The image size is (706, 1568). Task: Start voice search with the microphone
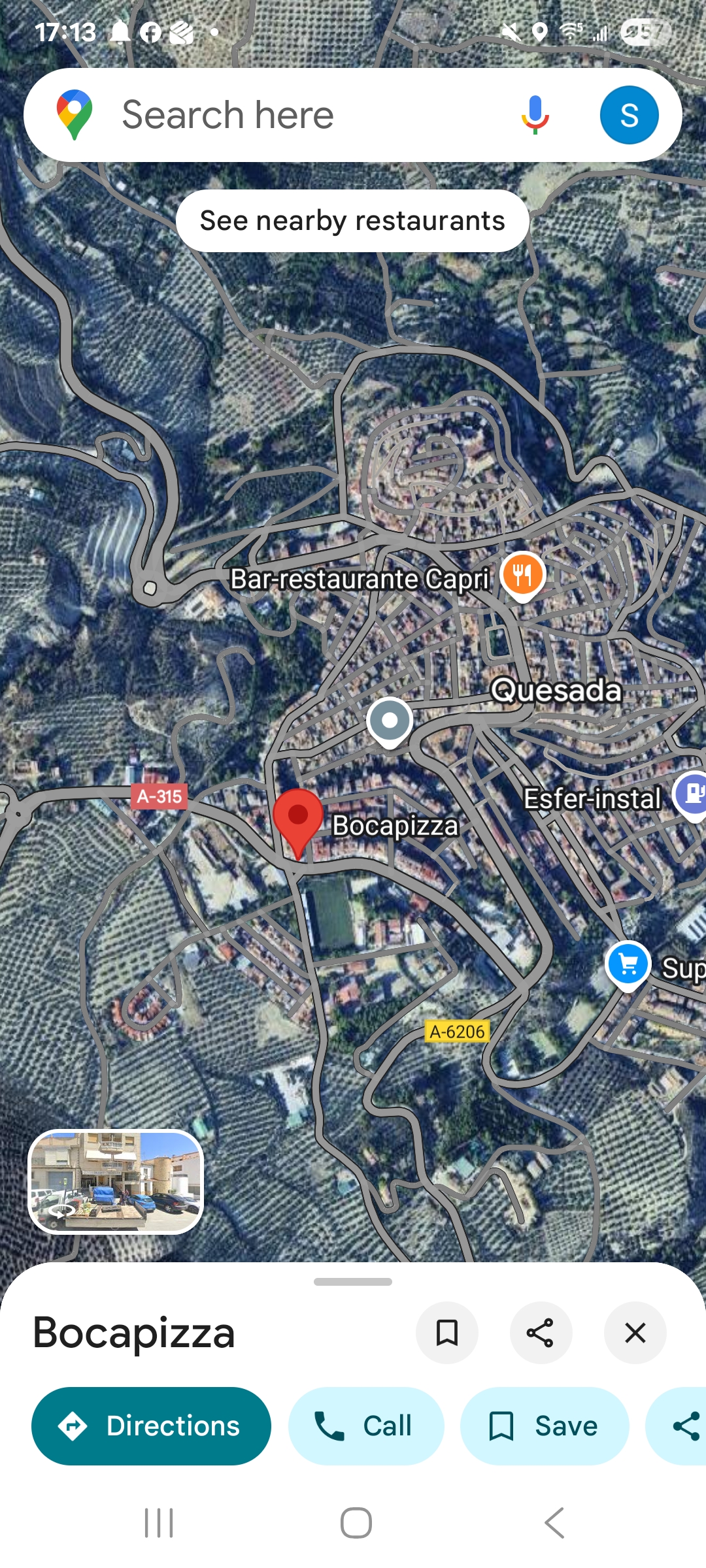tap(535, 116)
